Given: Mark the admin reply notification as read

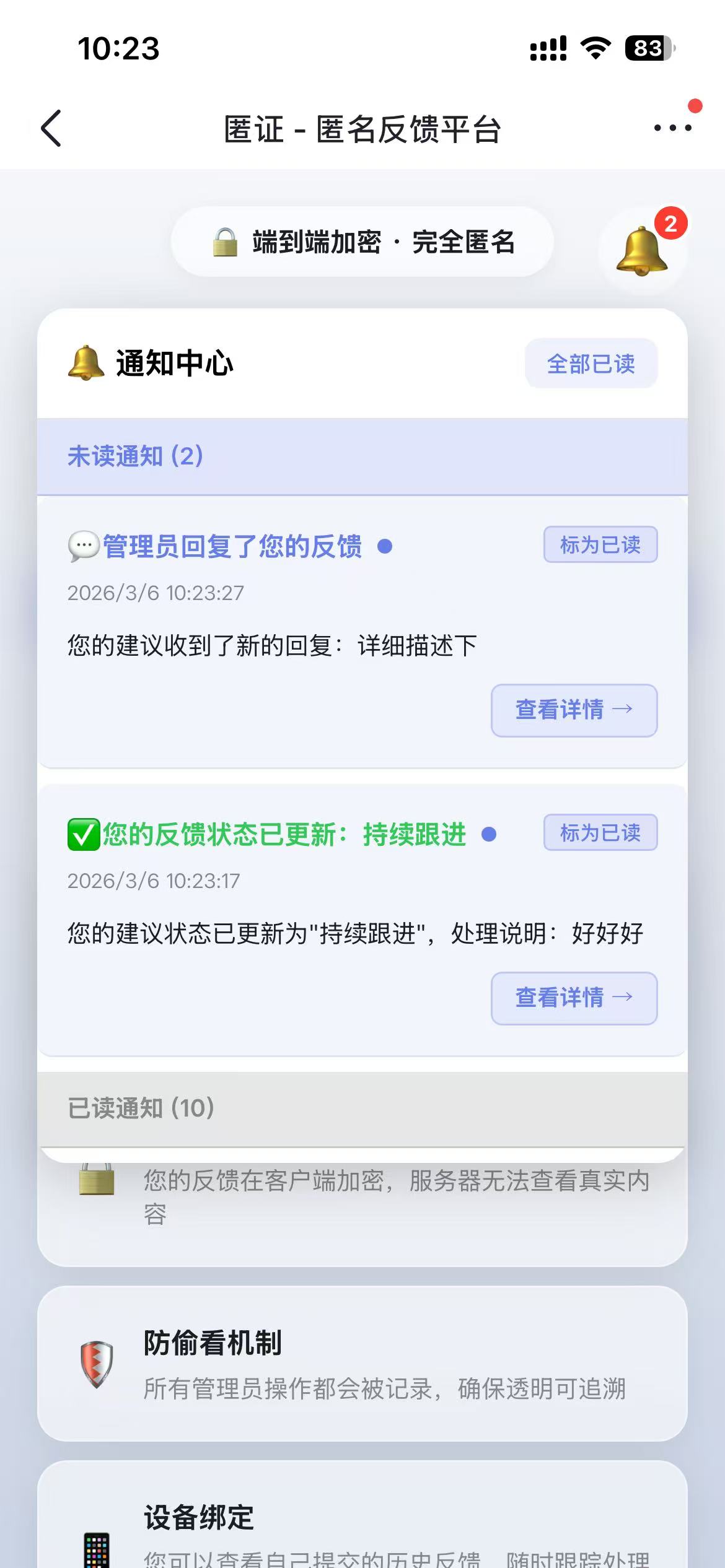Looking at the screenshot, I should 600,545.
